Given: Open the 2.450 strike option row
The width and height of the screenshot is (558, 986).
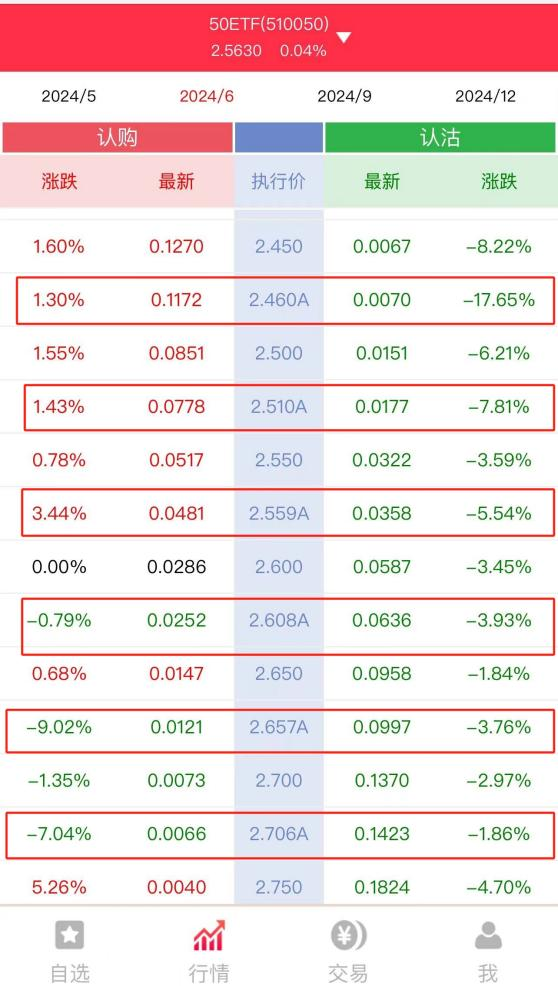Looking at the screenshot, I should point(279,246).
